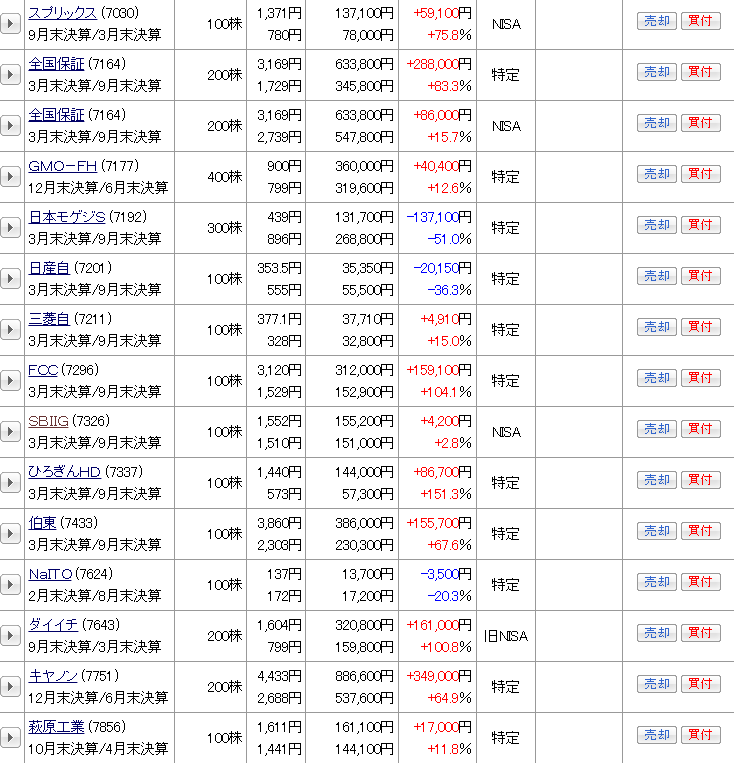734x763 pixels.
Task: View 萩原工業 stock page
Action: [x=56, y=727]
